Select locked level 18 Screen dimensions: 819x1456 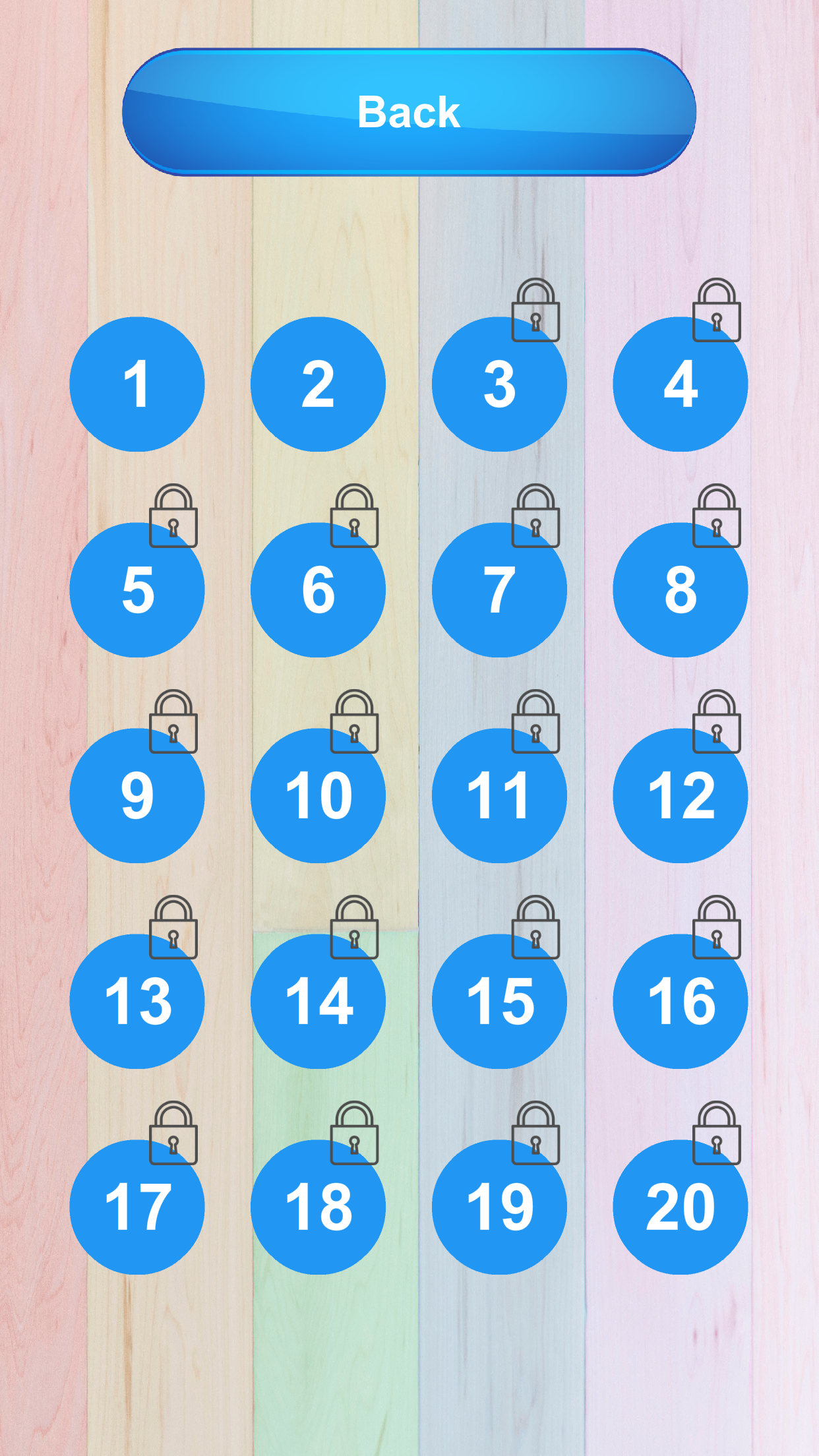point(318,1207)
